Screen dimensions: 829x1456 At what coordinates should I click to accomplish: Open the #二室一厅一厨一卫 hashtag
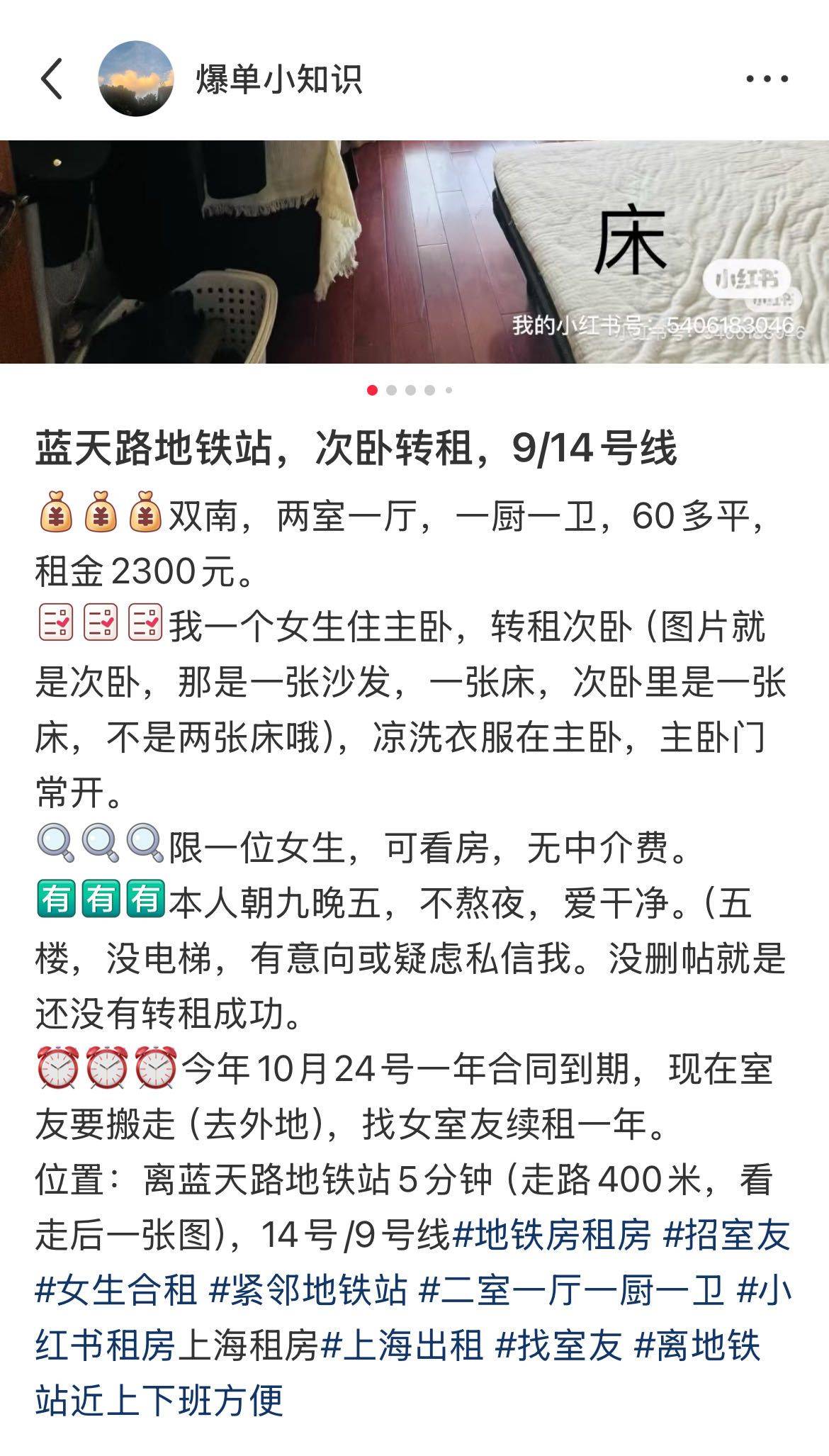[x=571, y=1290]
